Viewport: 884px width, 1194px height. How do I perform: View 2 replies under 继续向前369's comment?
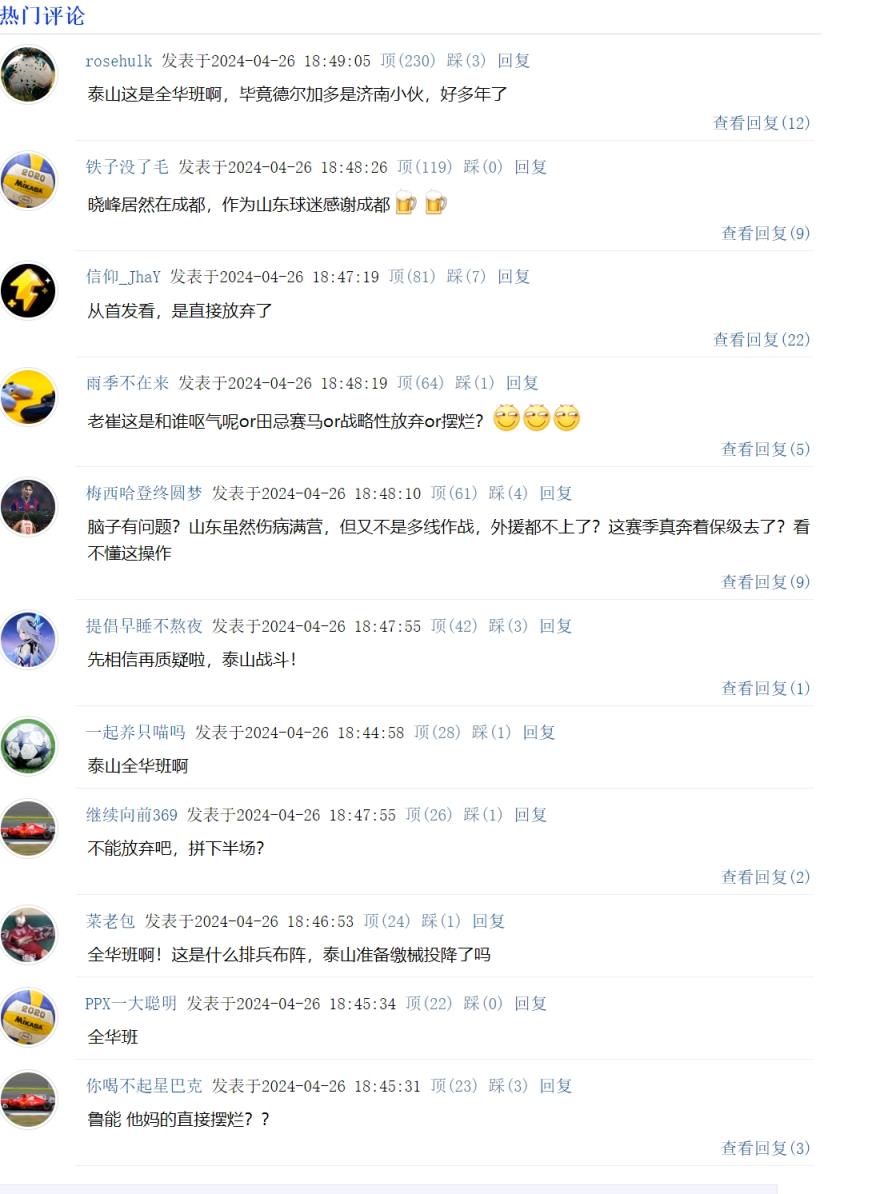[x=765, y=878]
